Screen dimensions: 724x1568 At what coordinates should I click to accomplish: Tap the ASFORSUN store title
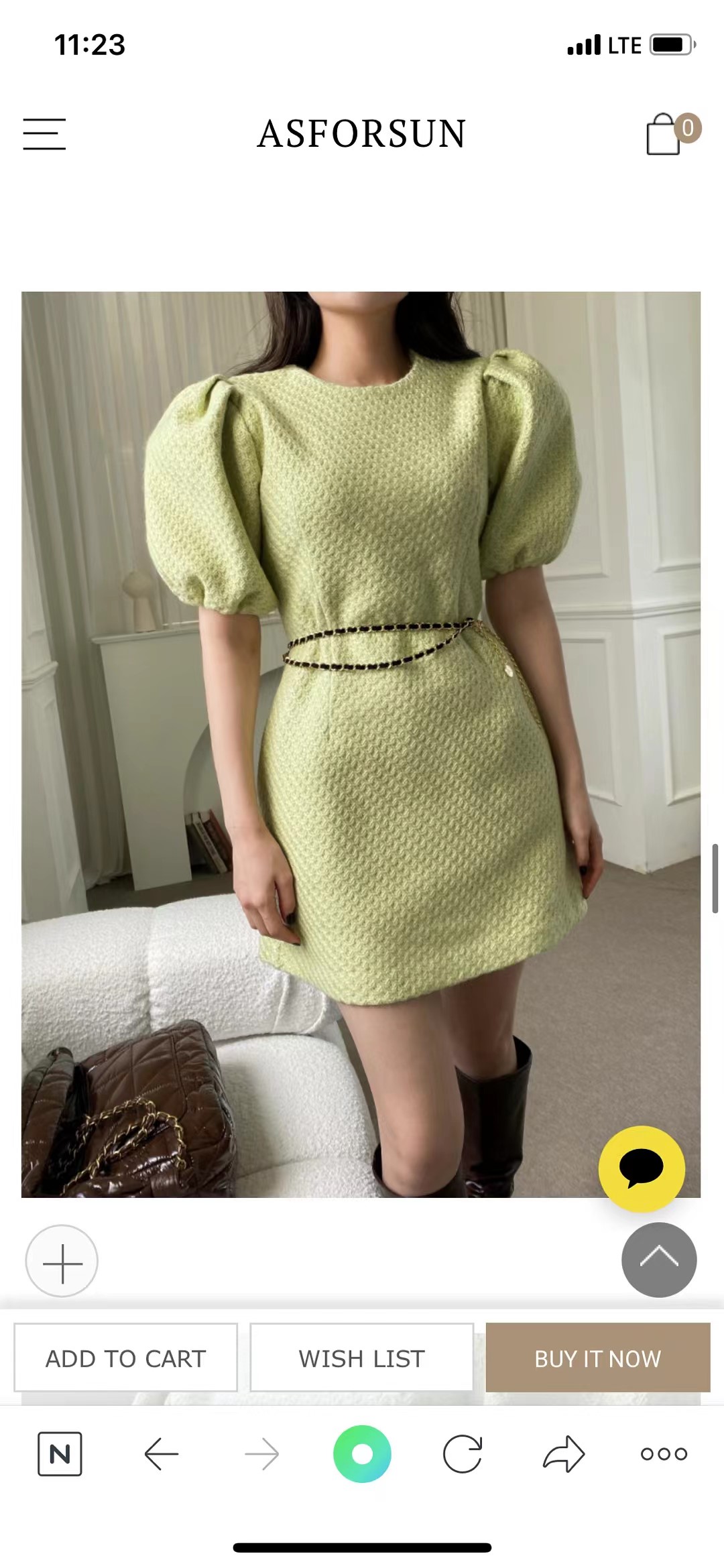tap(361, 133)
